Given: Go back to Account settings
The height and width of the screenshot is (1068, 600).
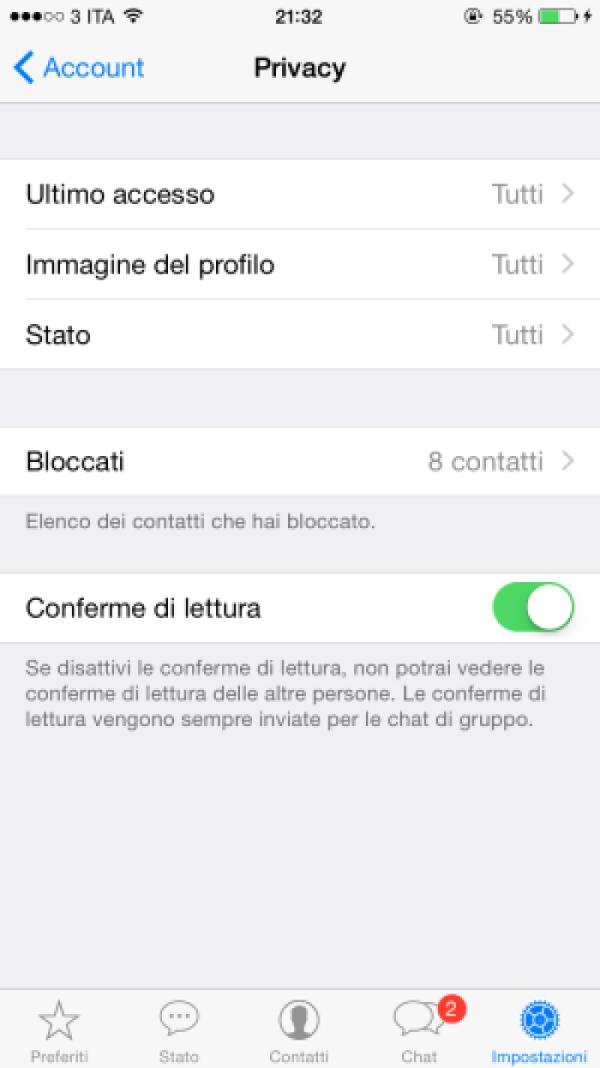Looking at the screenshot, I should coord(80,68).
